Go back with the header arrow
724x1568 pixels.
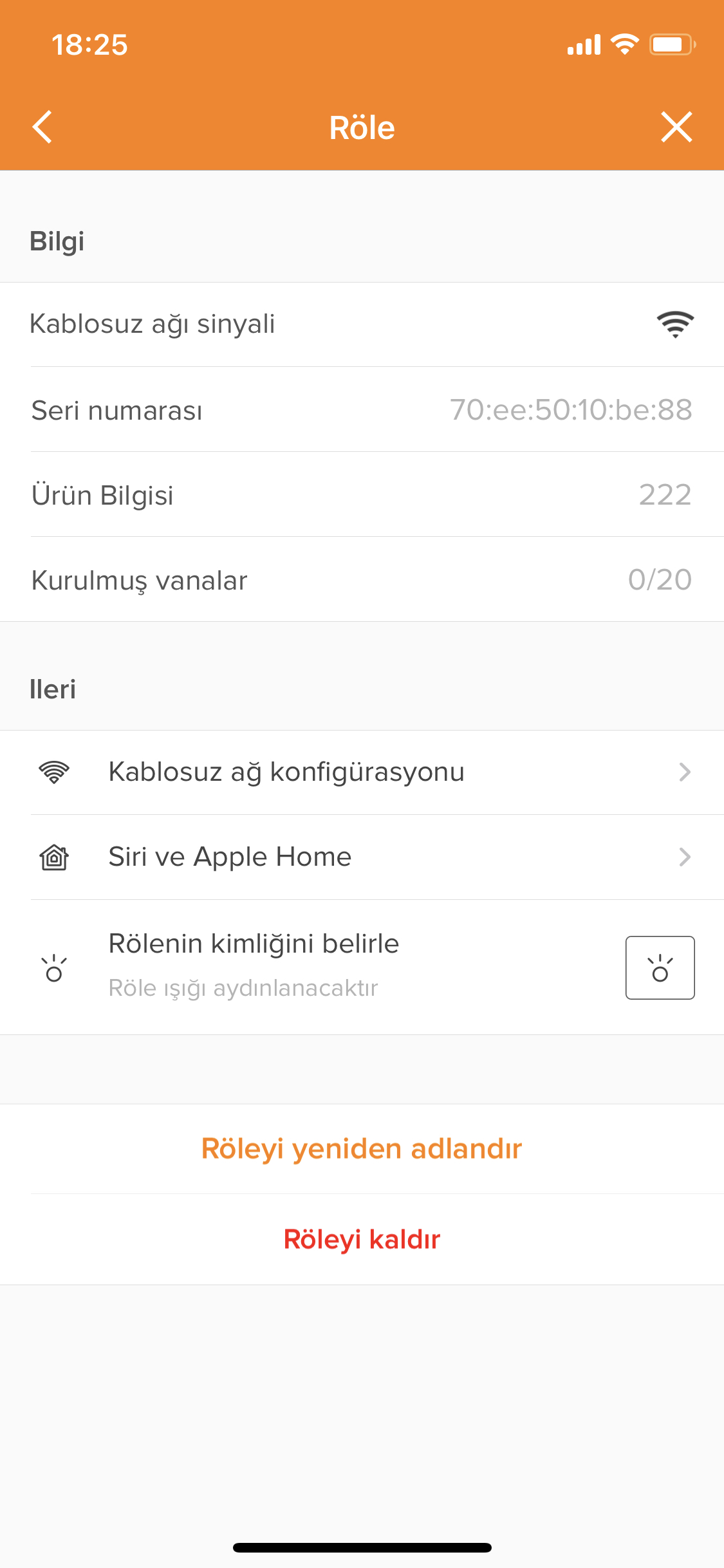42,127
